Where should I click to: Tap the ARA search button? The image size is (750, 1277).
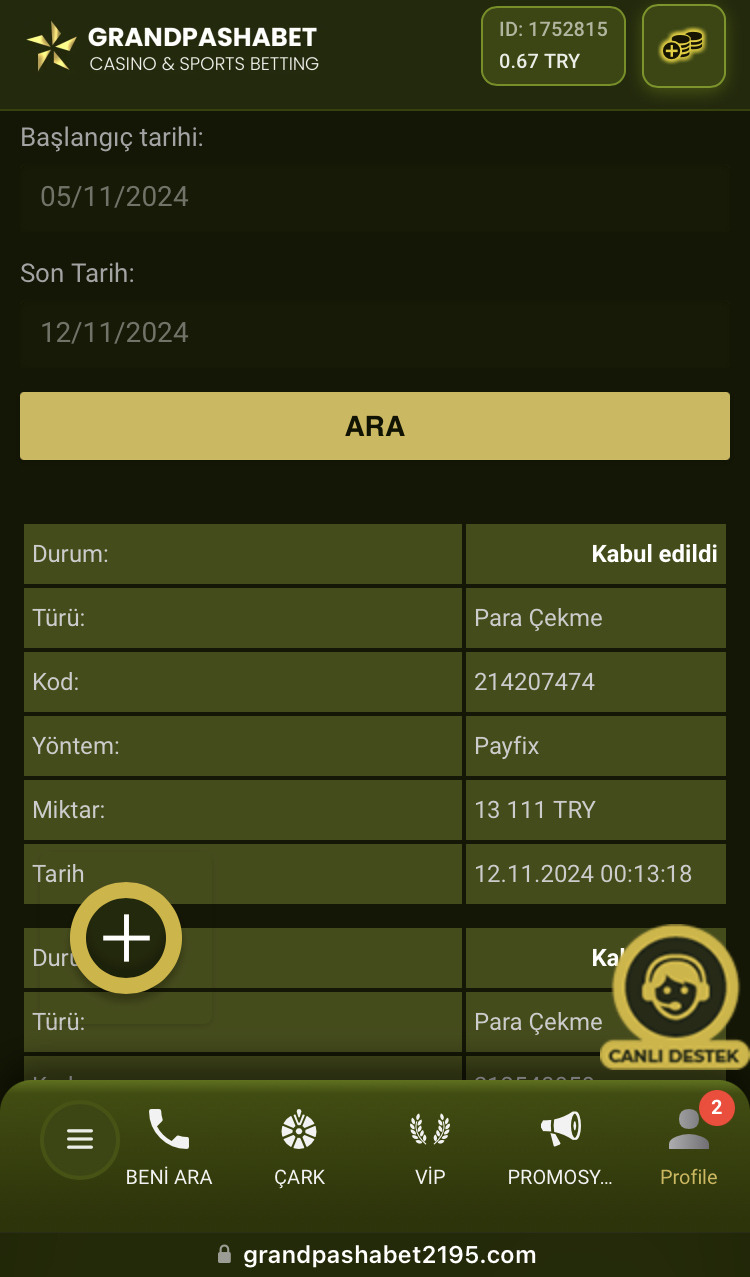[x=374, y=426]
